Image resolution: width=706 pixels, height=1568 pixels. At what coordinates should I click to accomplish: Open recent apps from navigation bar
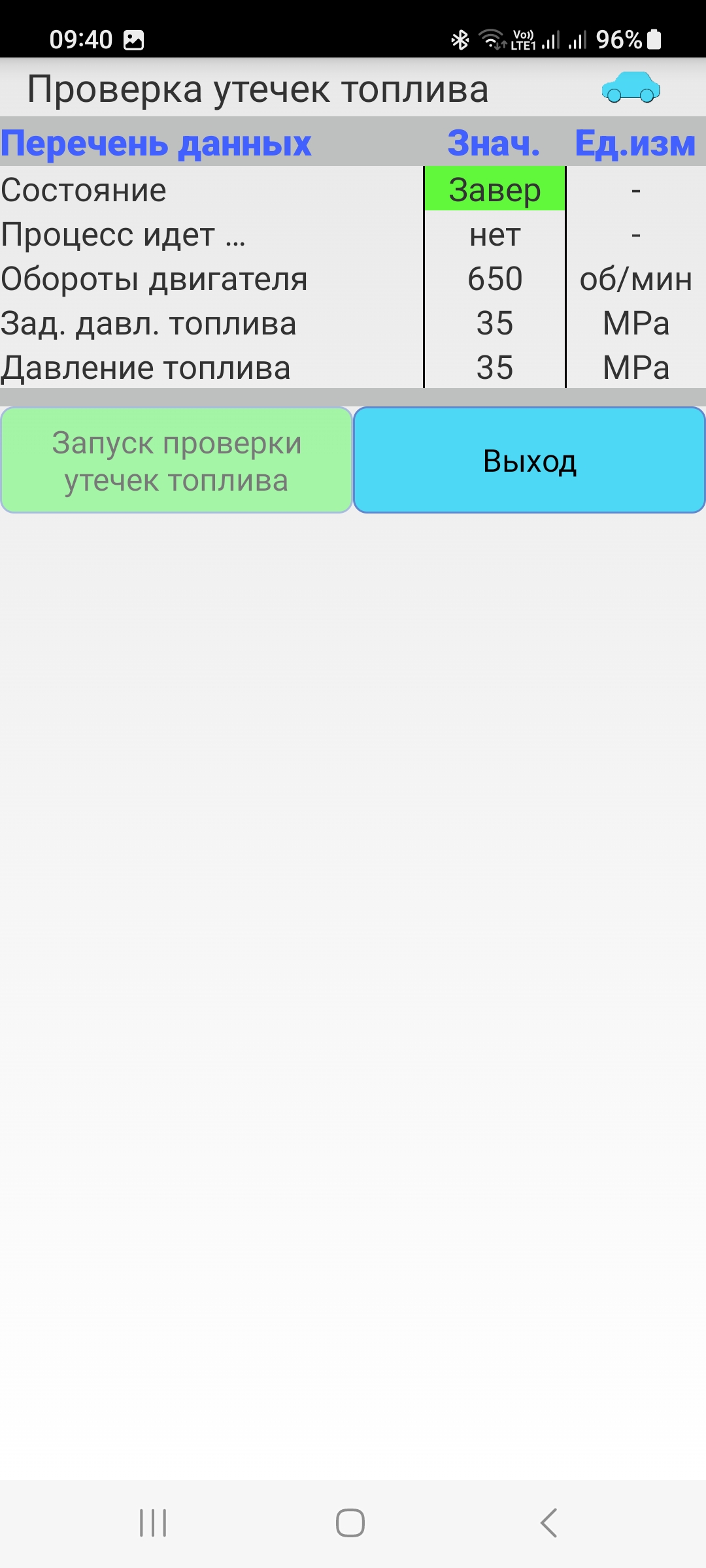point(153,1523)
